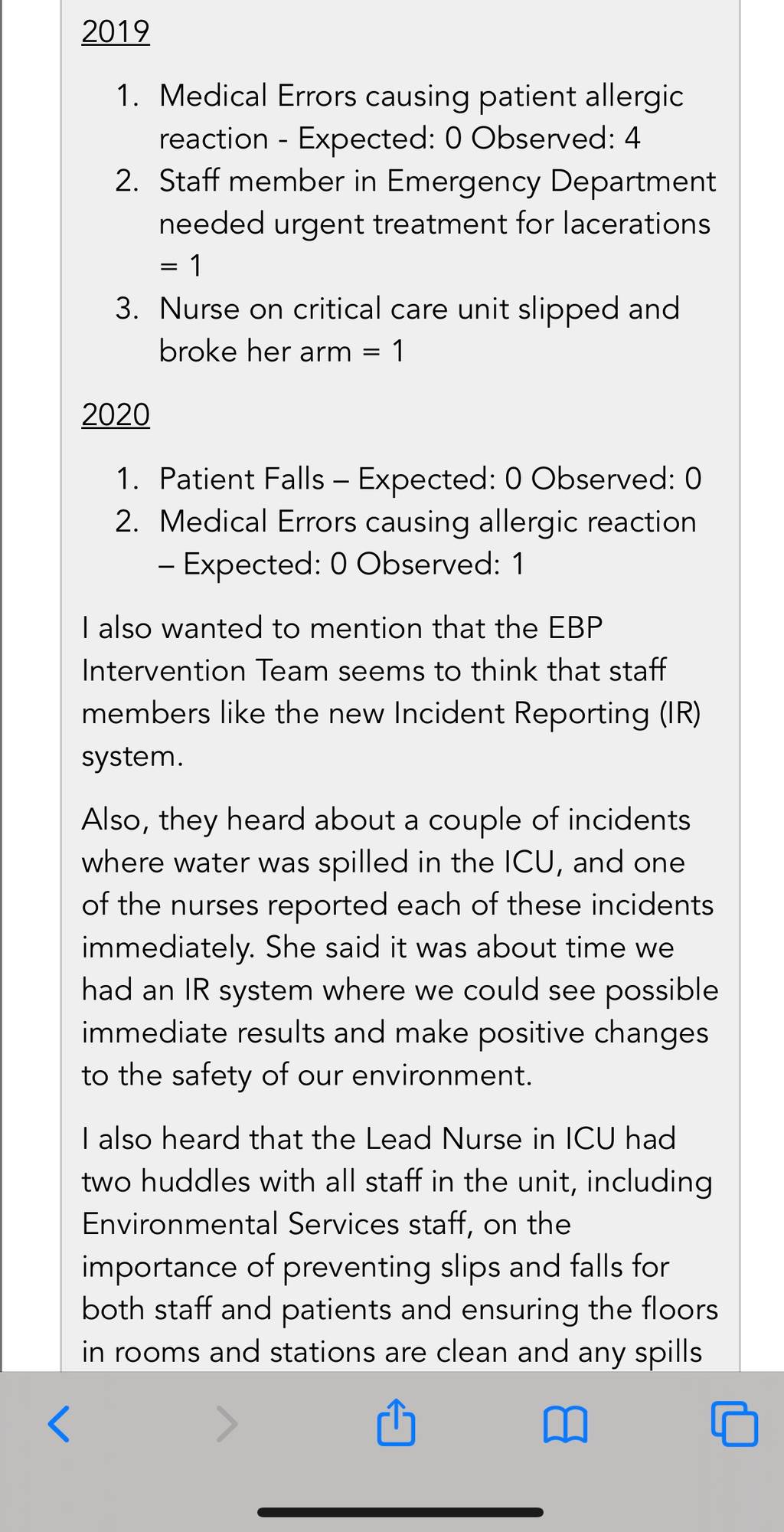Open the share sheet
This screenshot has width=784, height=1532.
coord(396,1422)
